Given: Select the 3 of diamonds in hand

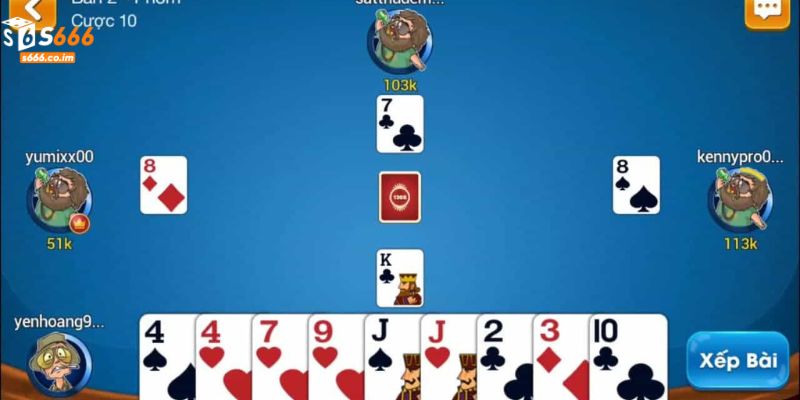Looking at the screenshot, I should pyautogui.click(x=560, y=357).
